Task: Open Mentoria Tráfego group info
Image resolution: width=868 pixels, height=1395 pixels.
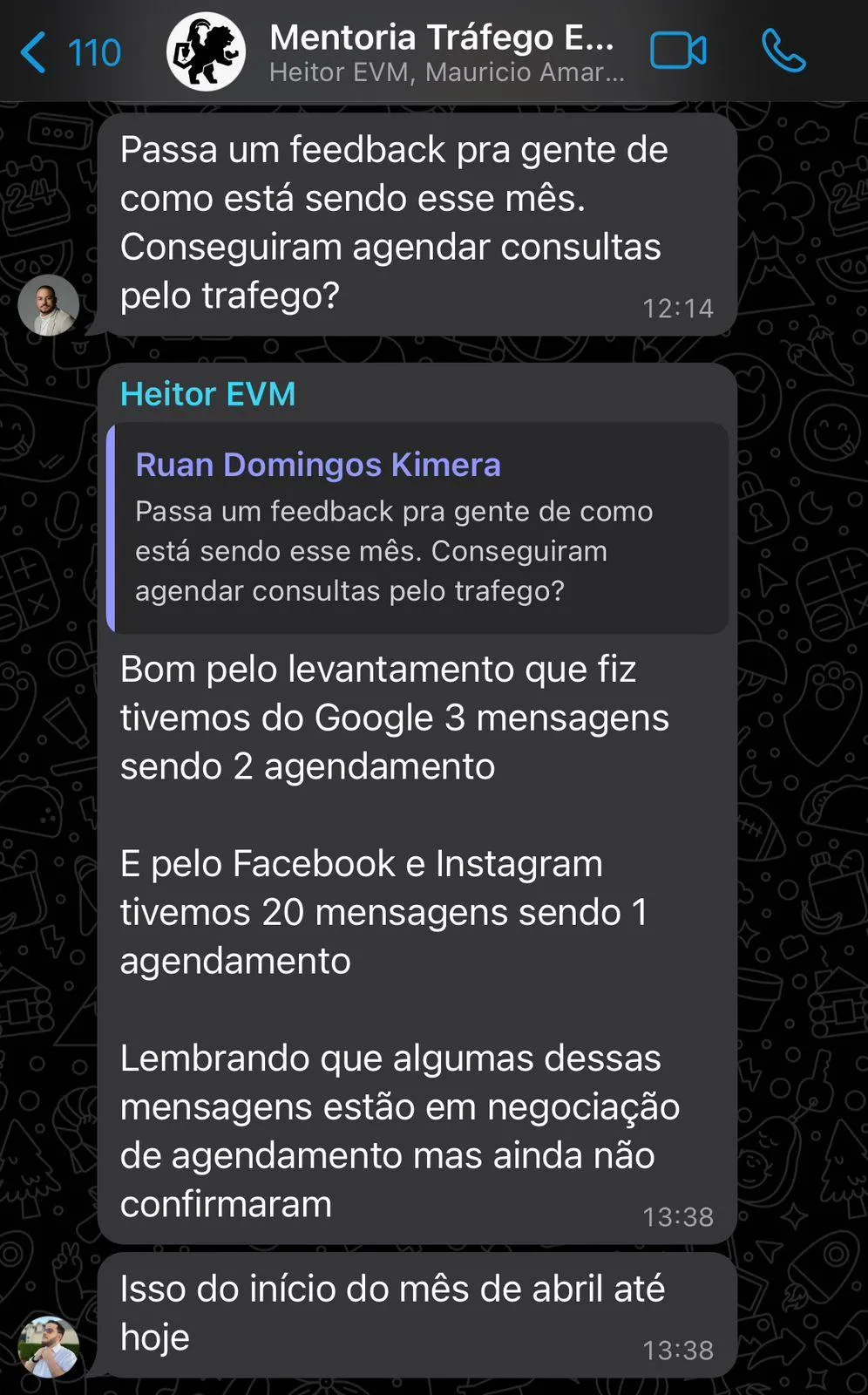Action: pos(444,52)
